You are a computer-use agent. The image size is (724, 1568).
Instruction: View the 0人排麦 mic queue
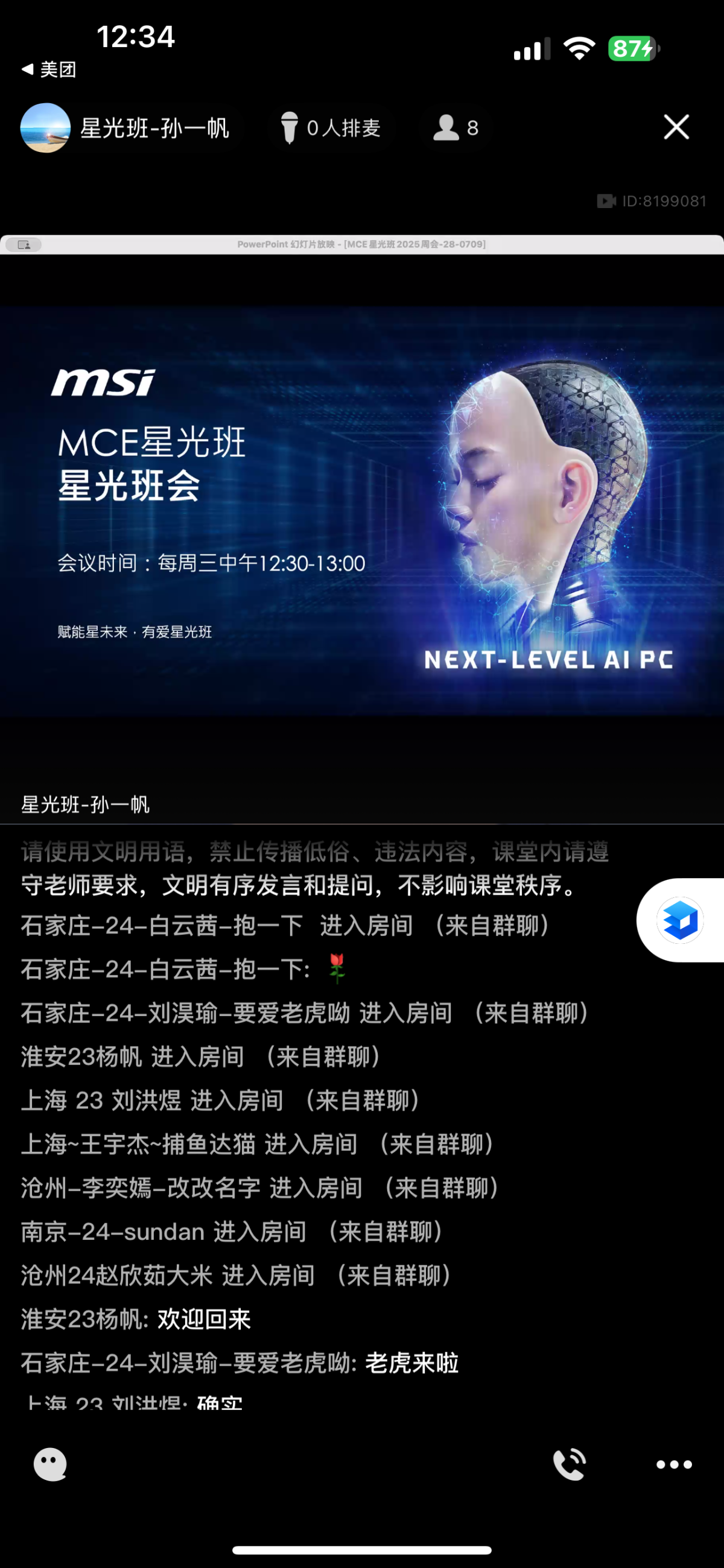[331, 128]
